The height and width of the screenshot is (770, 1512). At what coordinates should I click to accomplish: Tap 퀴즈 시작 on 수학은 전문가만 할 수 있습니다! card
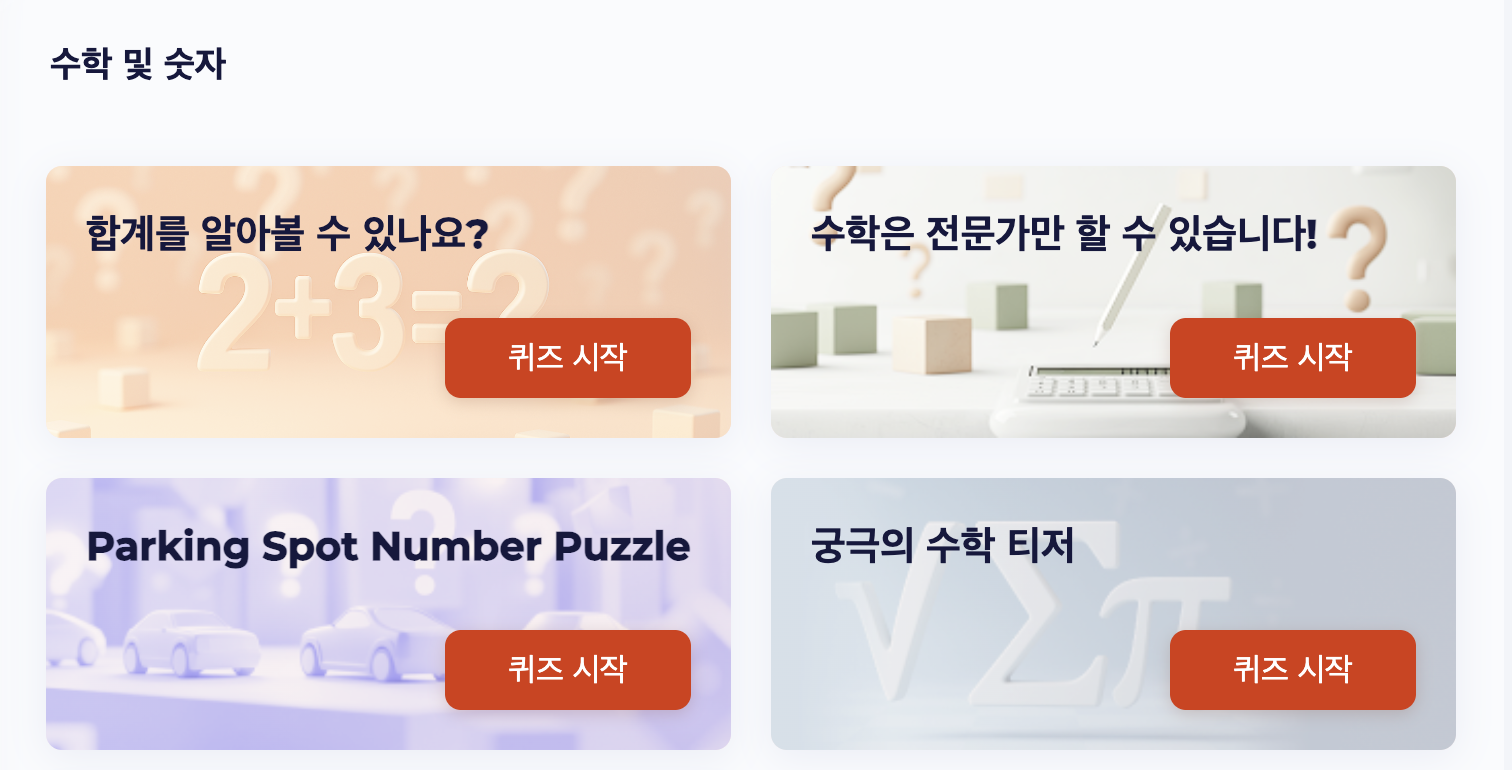(1292, 357)
